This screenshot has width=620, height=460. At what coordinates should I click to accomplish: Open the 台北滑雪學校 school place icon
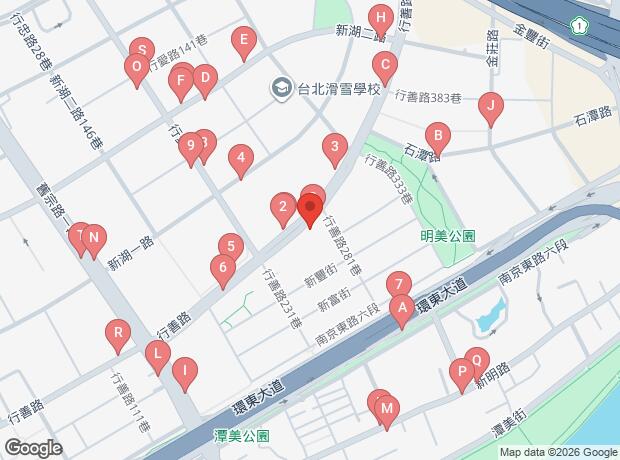[282, 89]
